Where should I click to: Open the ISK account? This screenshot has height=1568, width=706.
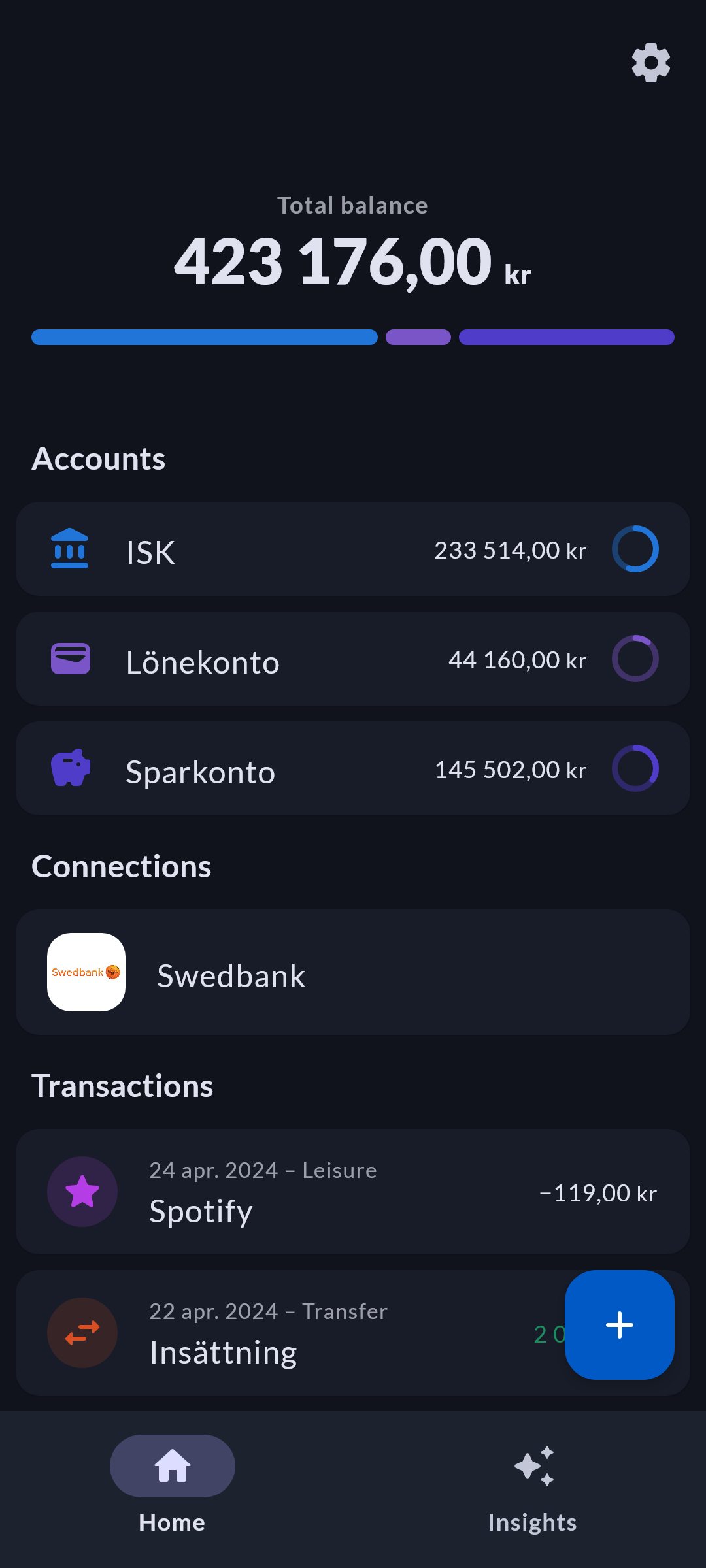[353, 549]
